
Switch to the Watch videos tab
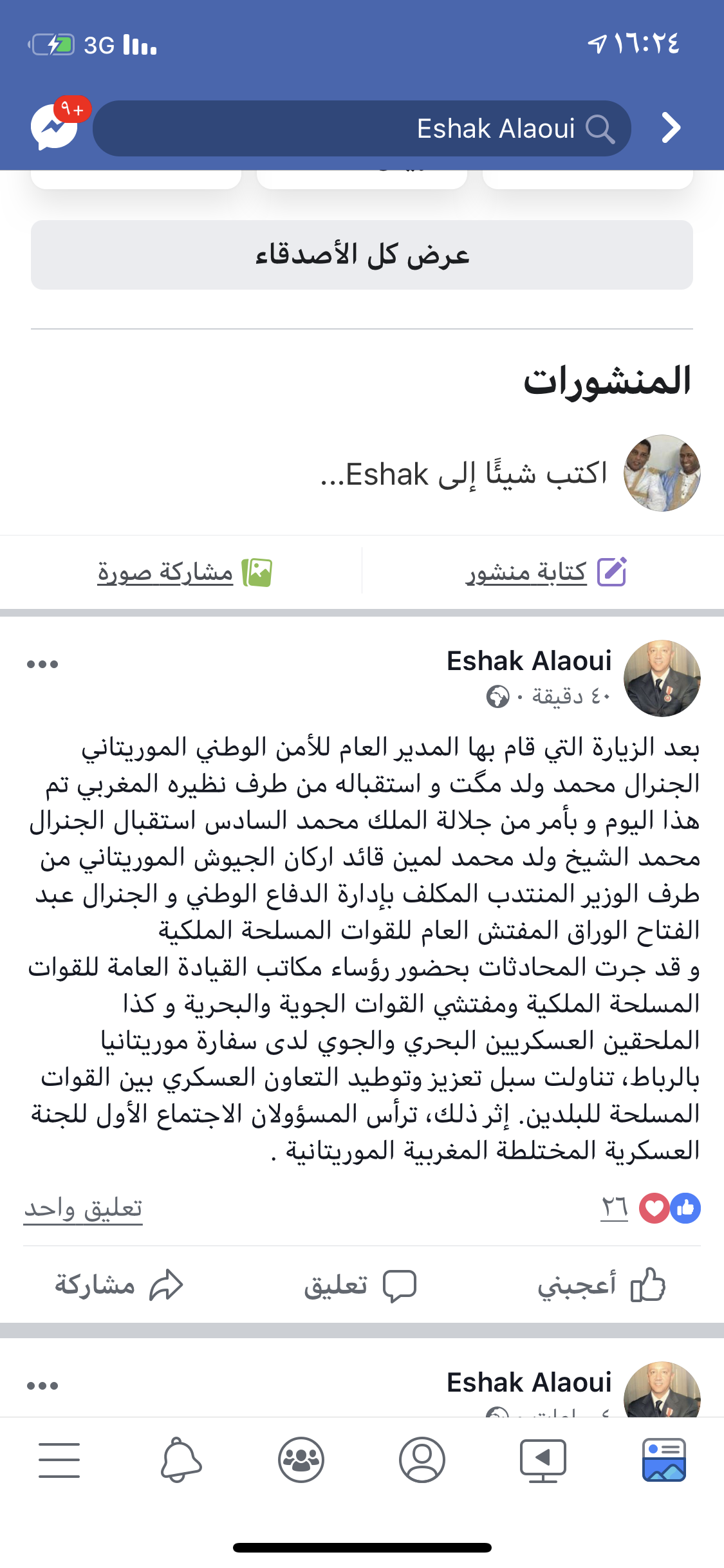click(x=543, y=1460)
